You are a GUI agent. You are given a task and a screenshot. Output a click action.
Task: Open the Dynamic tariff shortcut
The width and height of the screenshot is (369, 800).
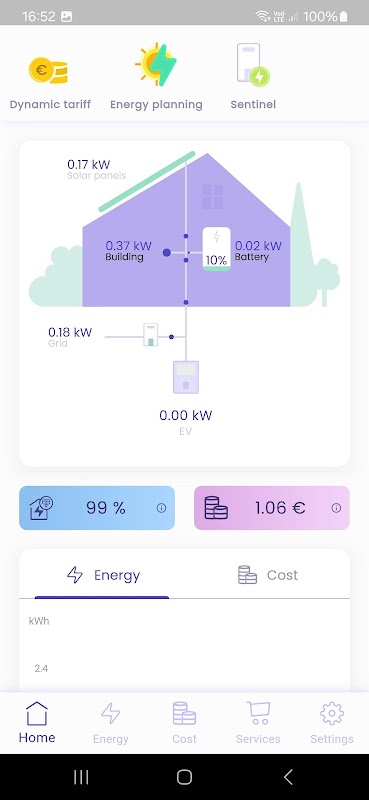coord(50,78)
